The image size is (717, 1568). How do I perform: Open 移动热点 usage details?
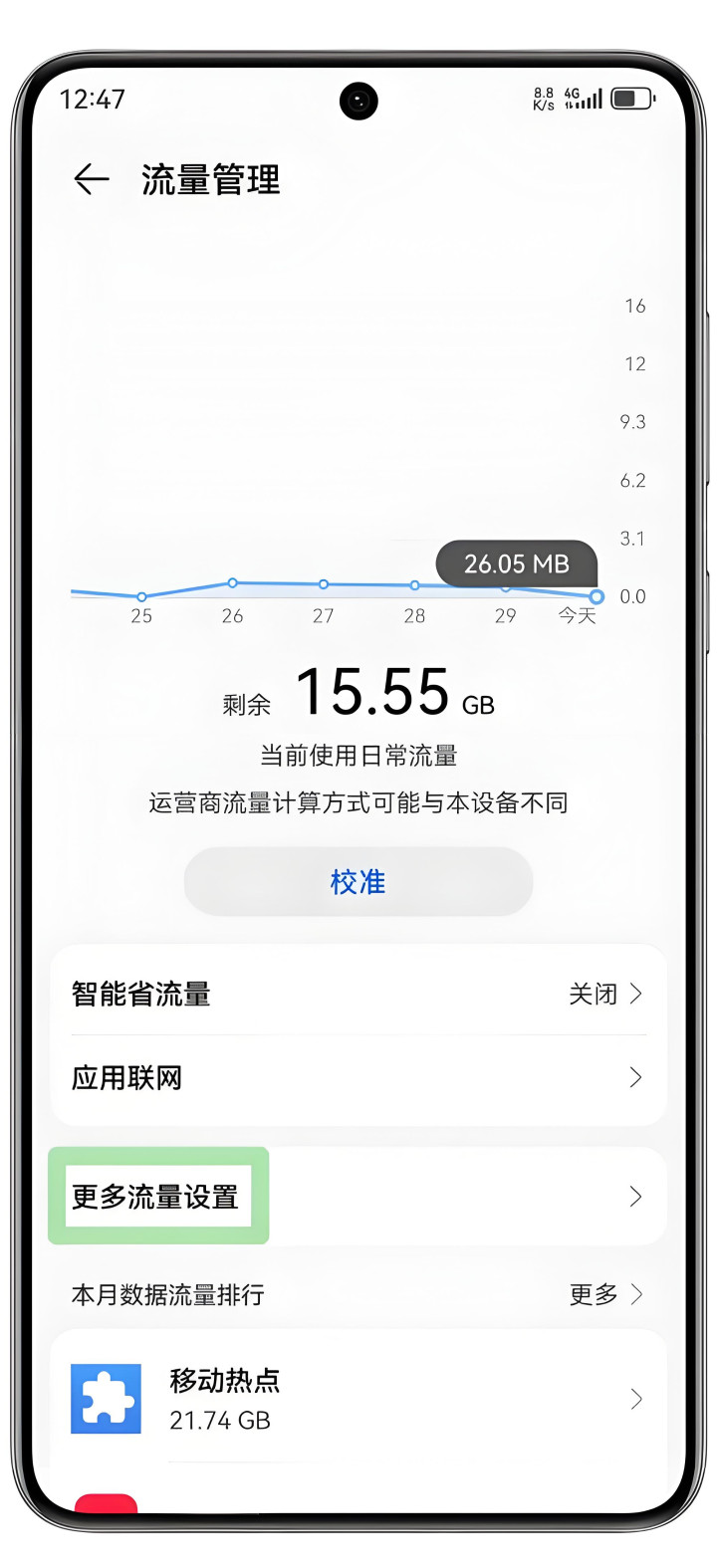[358, 1399]
